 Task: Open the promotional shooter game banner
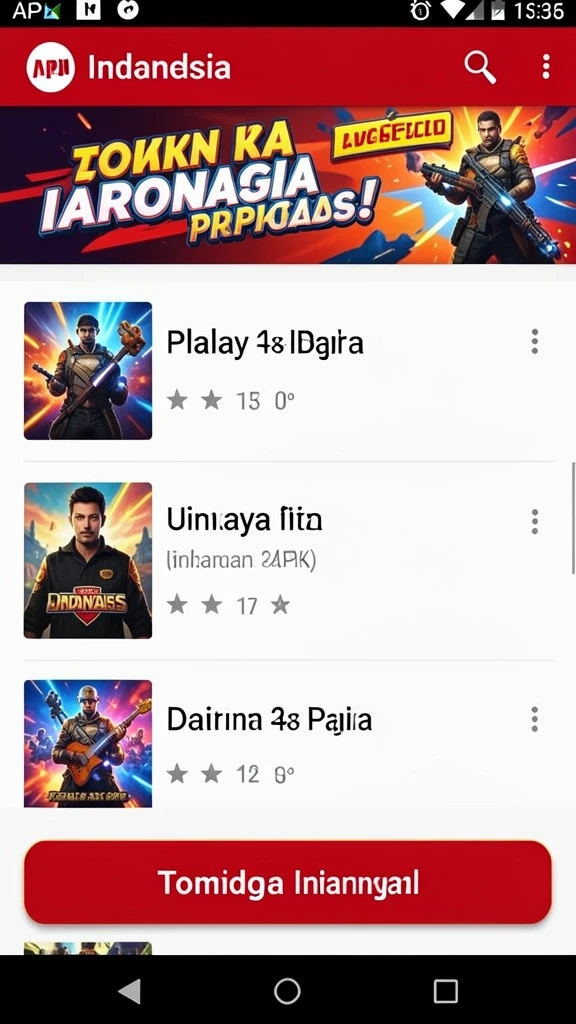(x=288, y=185)
